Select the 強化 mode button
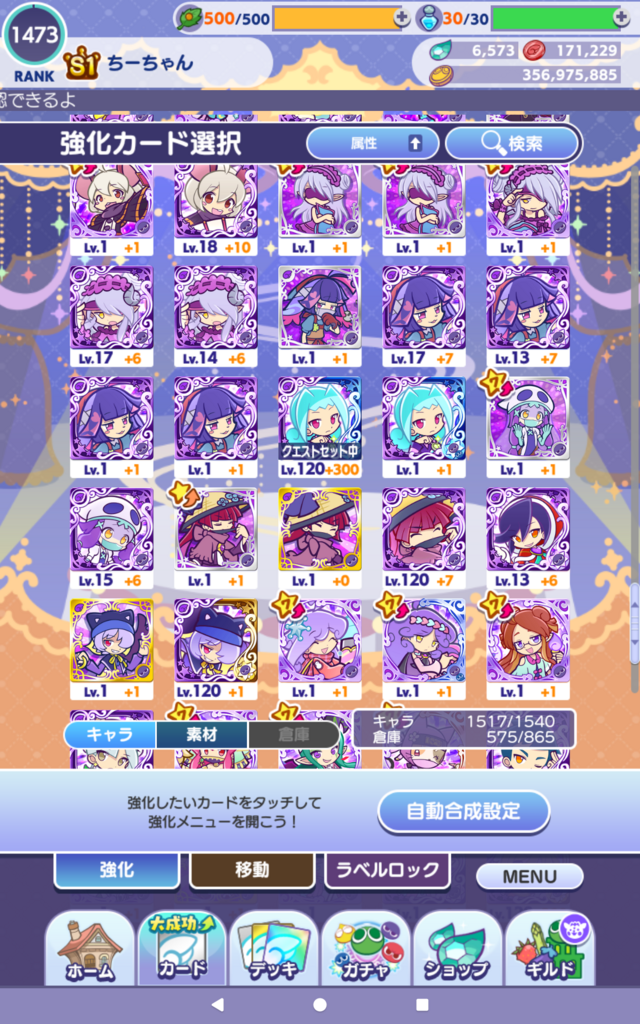 coord(116,870)
